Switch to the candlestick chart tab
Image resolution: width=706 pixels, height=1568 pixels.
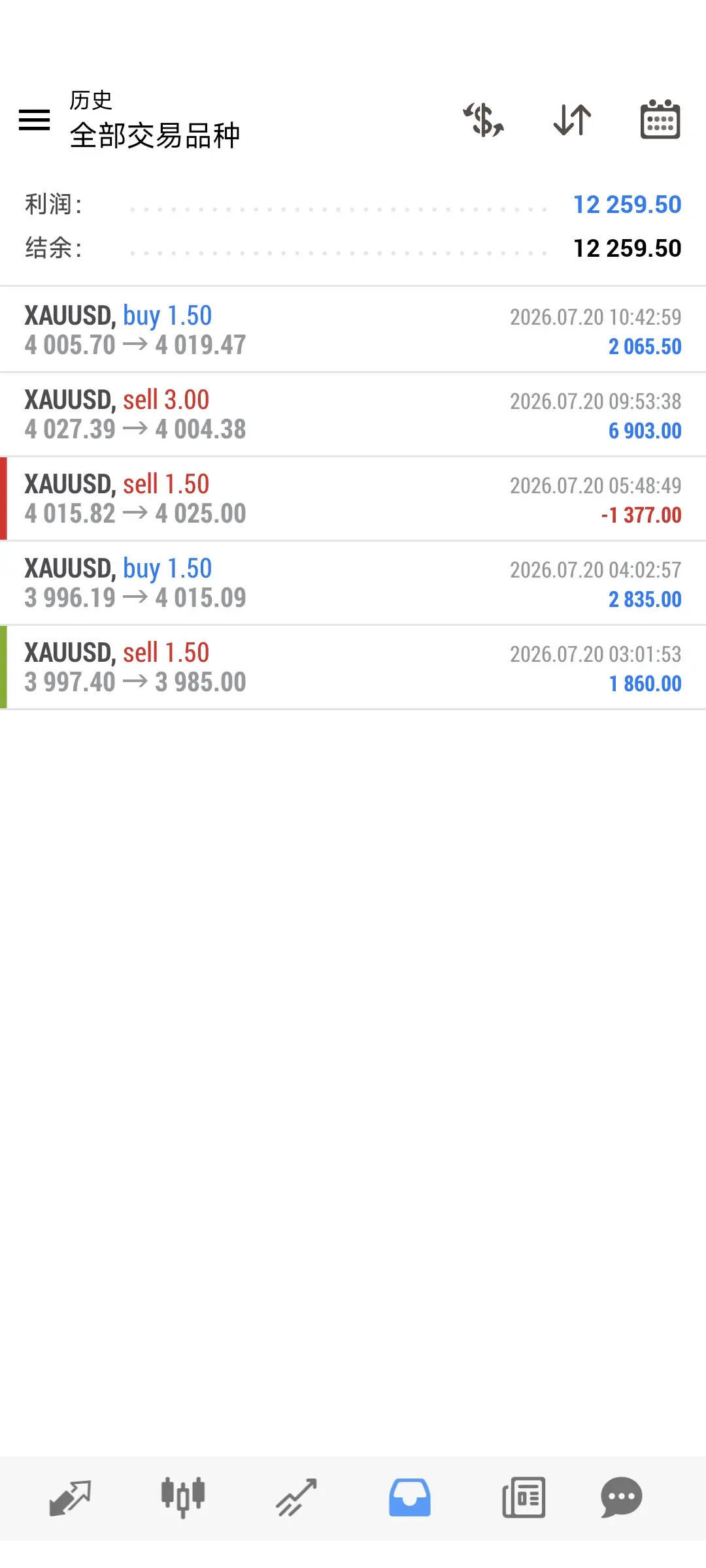pos(183,1497)
